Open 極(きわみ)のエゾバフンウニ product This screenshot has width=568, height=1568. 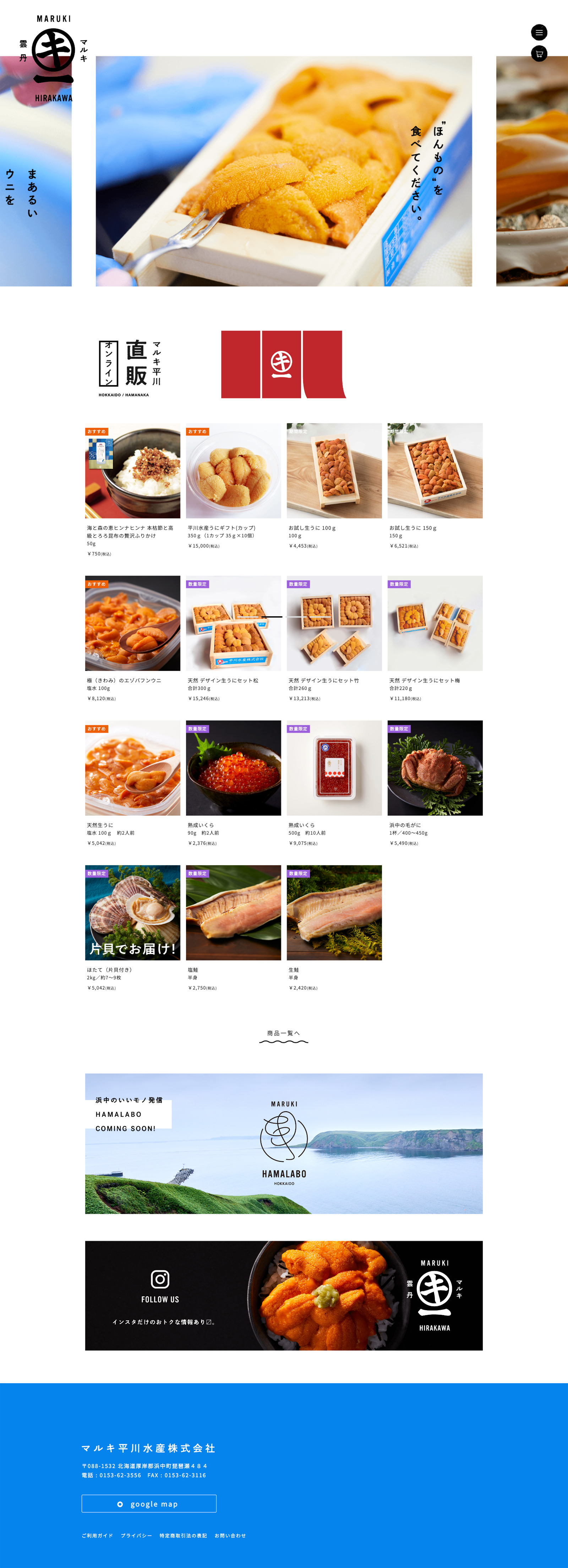[132, 623]
